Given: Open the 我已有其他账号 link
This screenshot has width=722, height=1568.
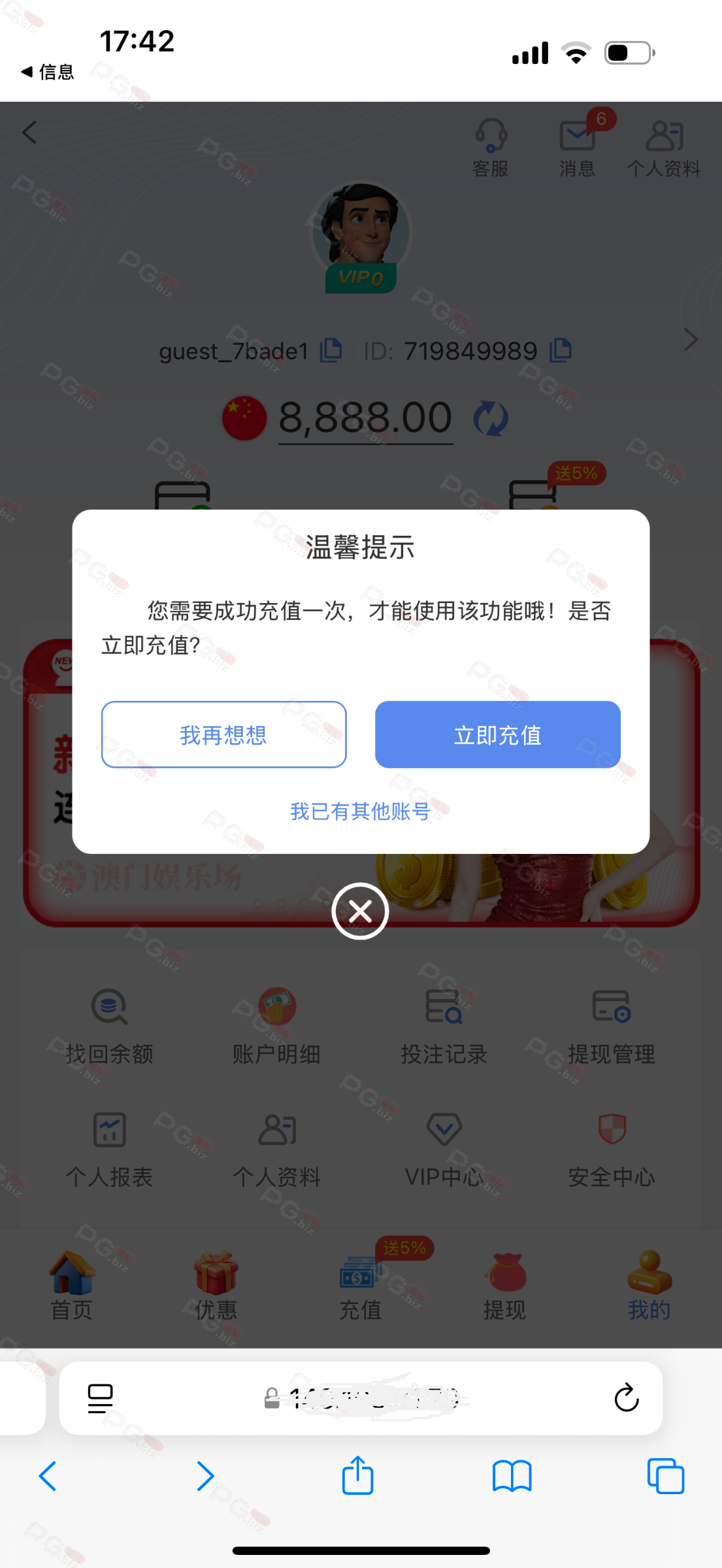Looking at the screenshot, I should coord(360,811).
